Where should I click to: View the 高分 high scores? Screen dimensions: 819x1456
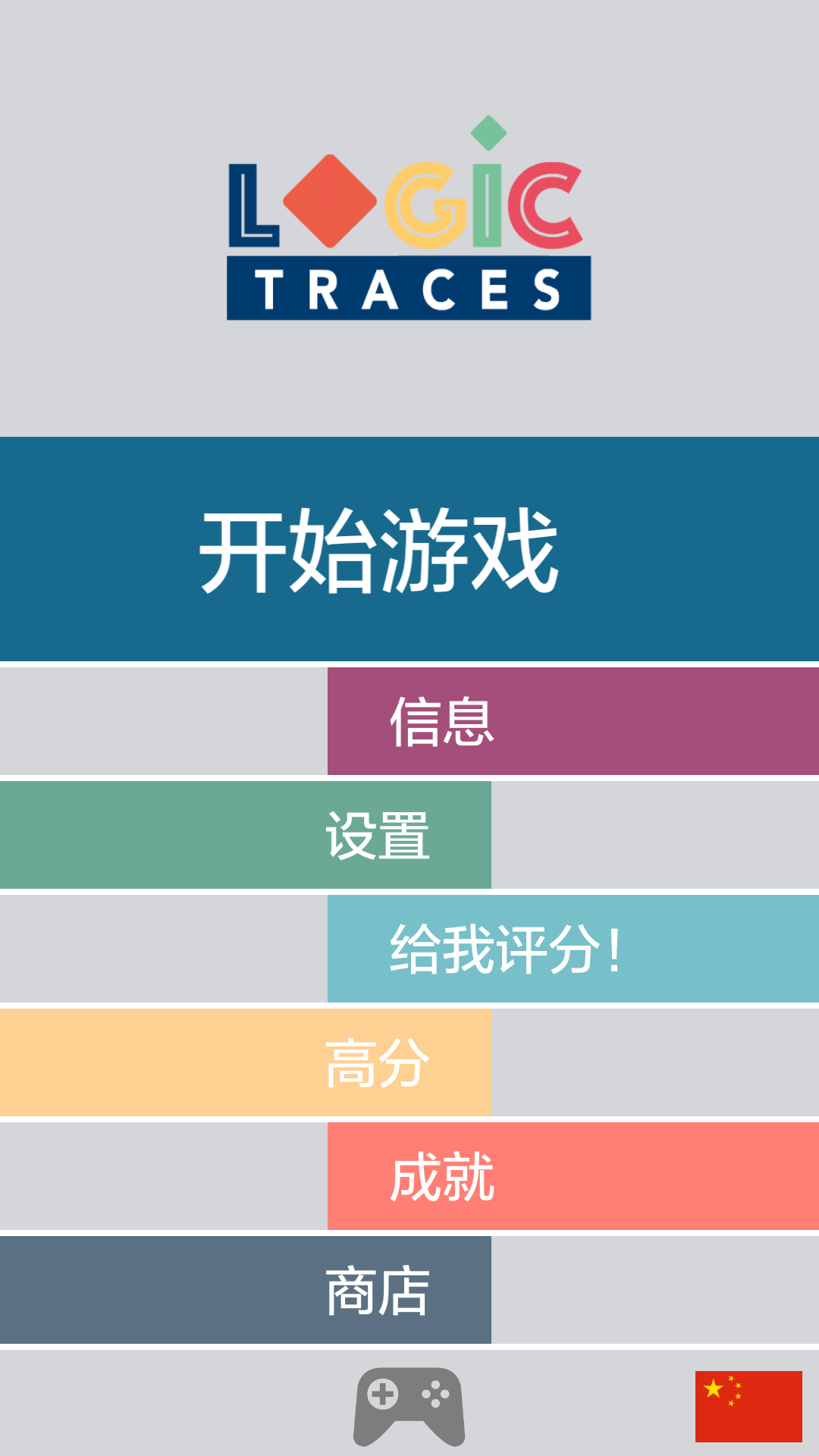[x=246, y=1062]
